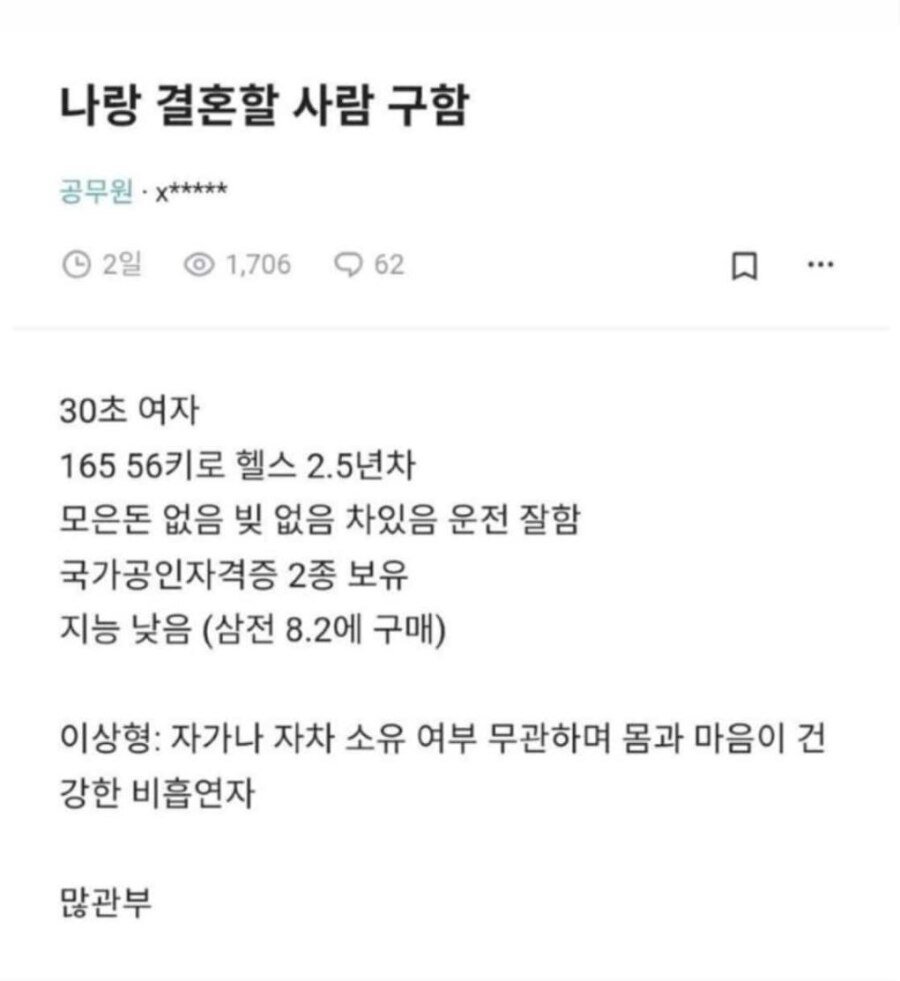Open the 공무원 channel link
This screenshot has width=900, height=981.
coord(94,191)
